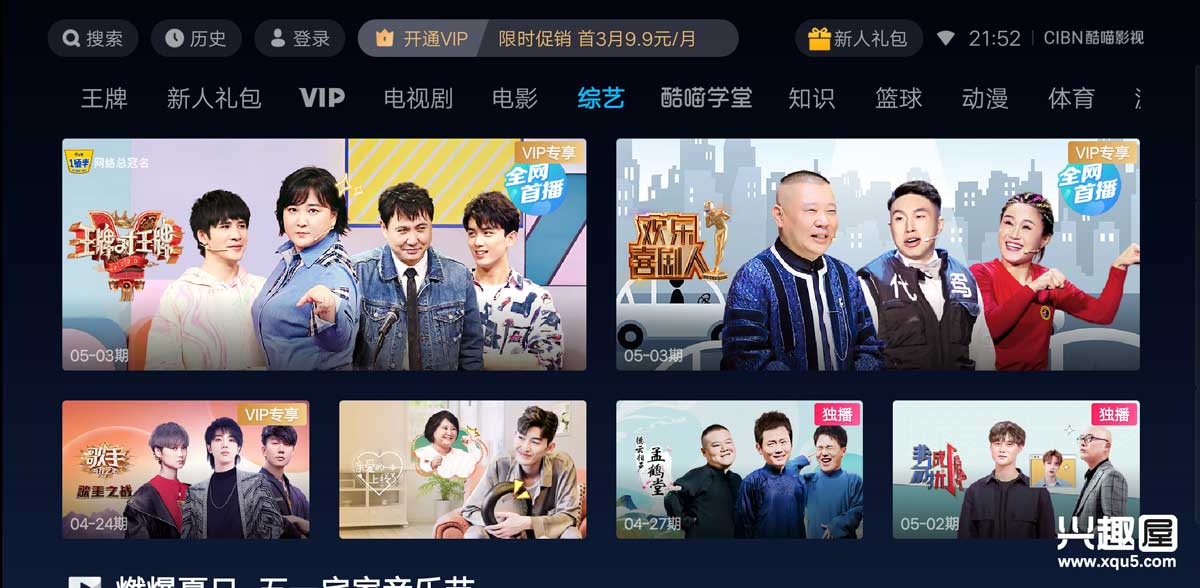Open the 孟鹤堂 04-27期 card
The image size is (1200, 588).
[739, 469]
